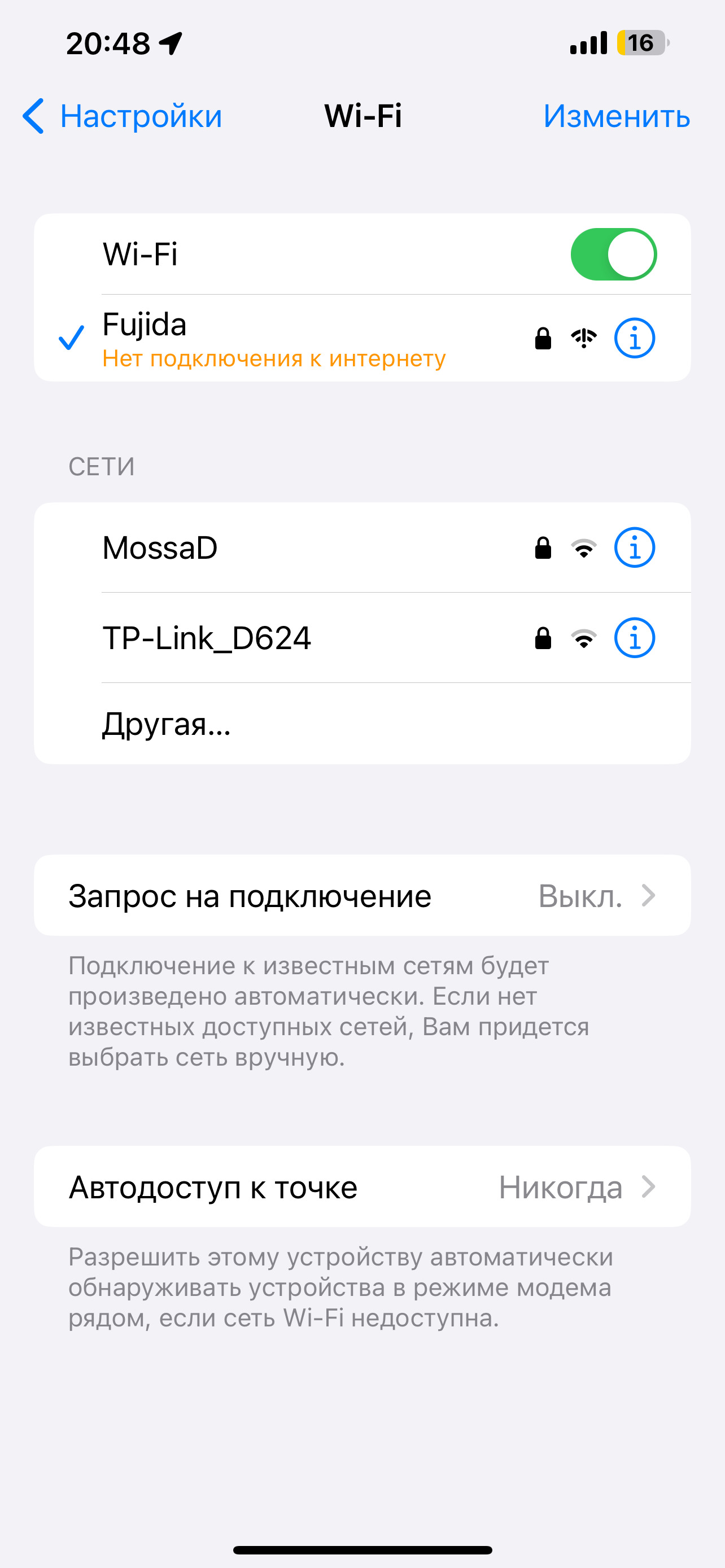The width and height of the screenshot is (725, 1568).
Task: Open info for the MossaD network
Action: (634, 547)
